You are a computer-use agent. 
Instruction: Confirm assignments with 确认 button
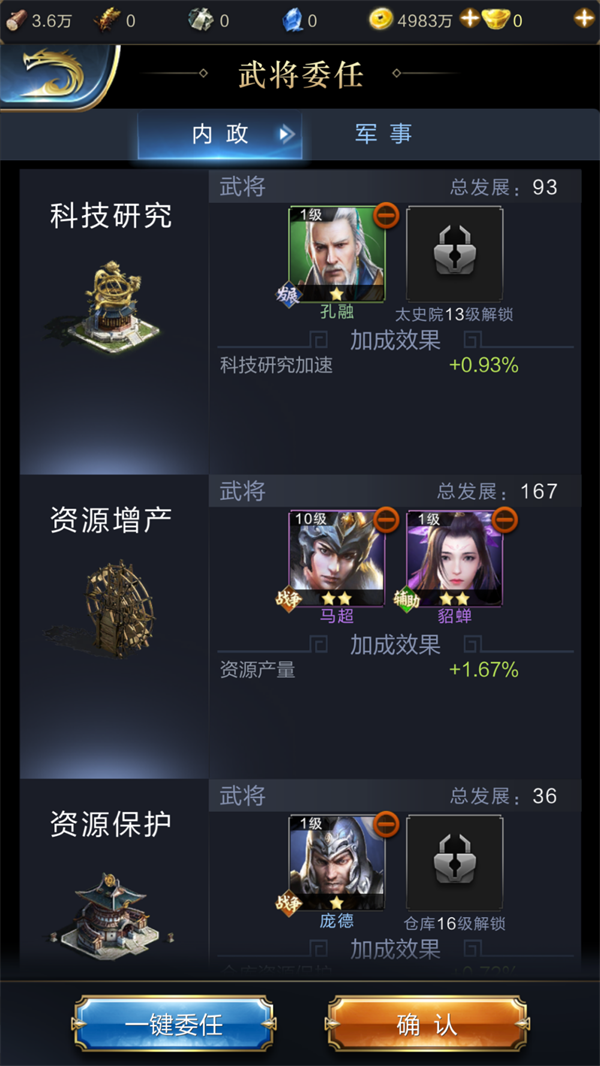427,1025
